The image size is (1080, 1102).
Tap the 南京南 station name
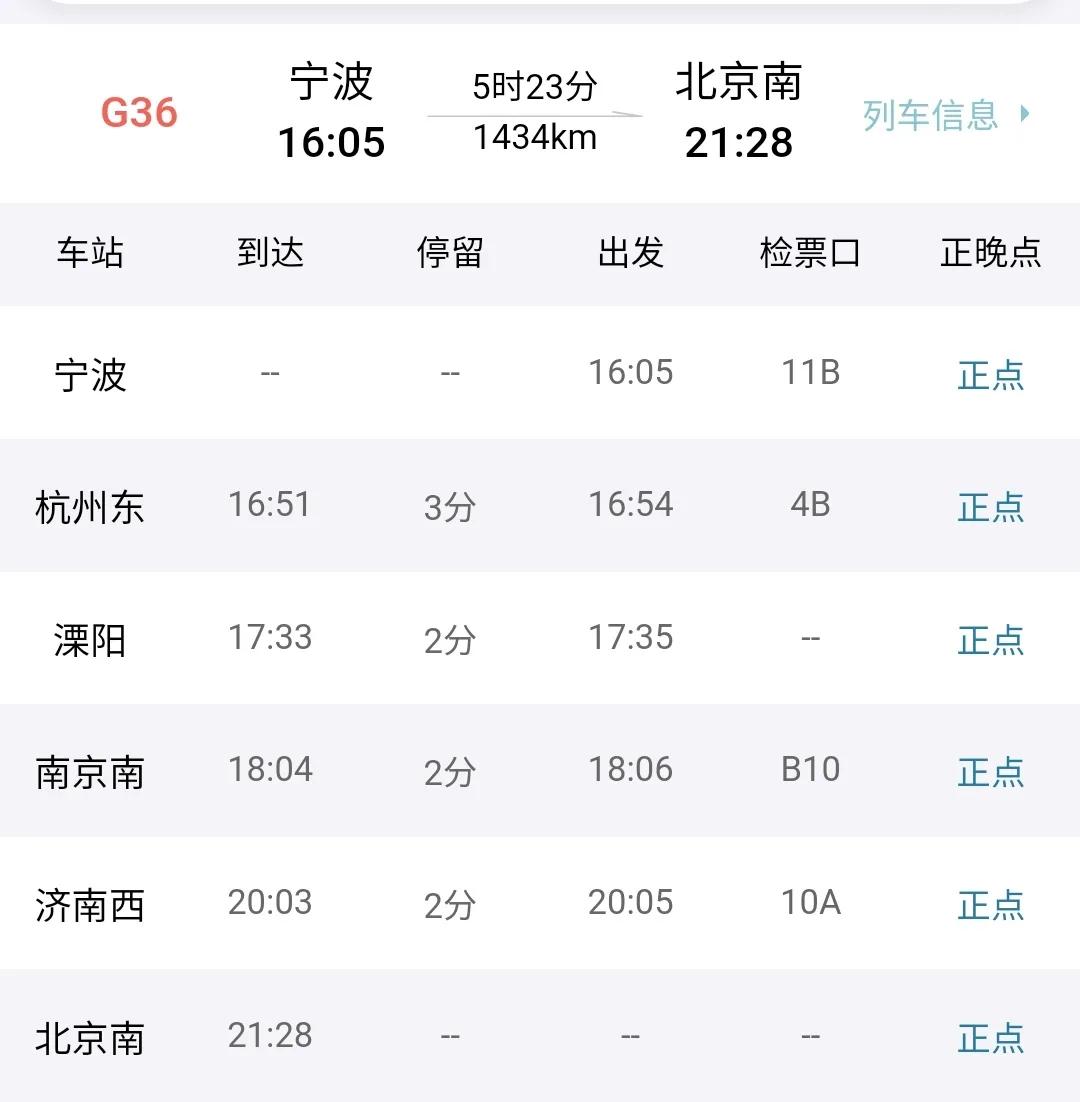(x=90, y=770)
